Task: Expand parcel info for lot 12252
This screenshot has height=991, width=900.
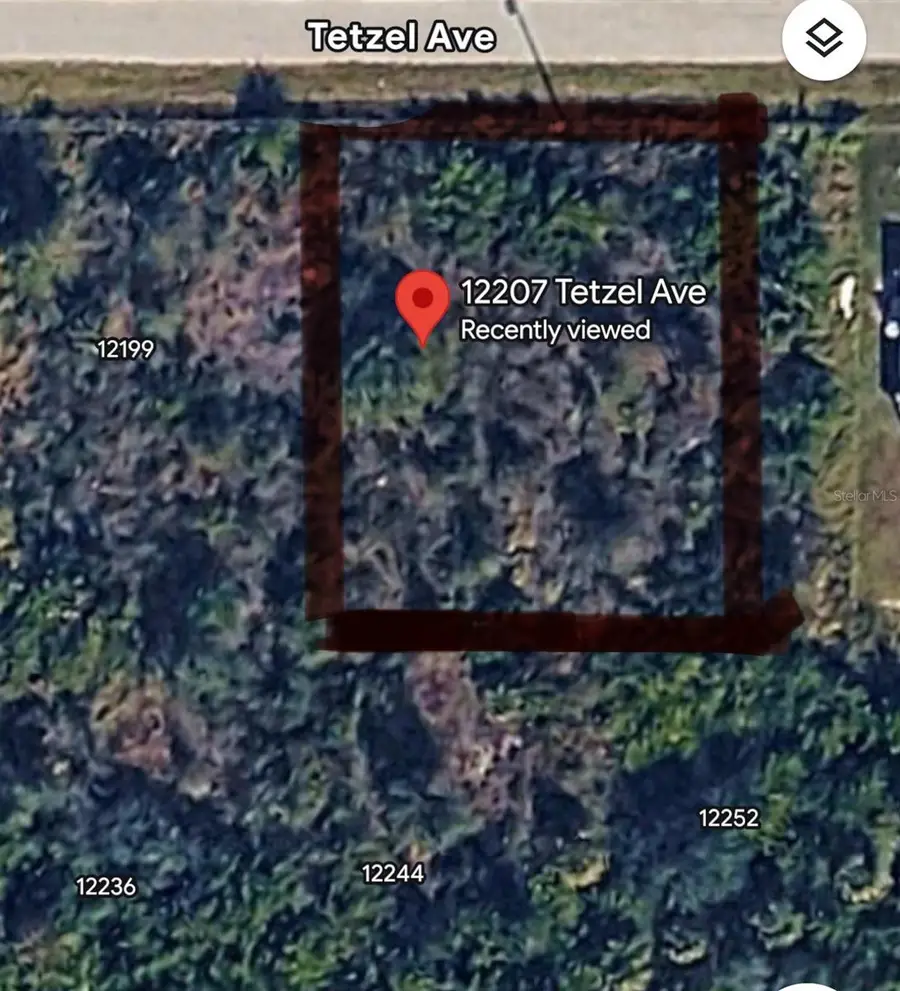Action: click(729, 819)
